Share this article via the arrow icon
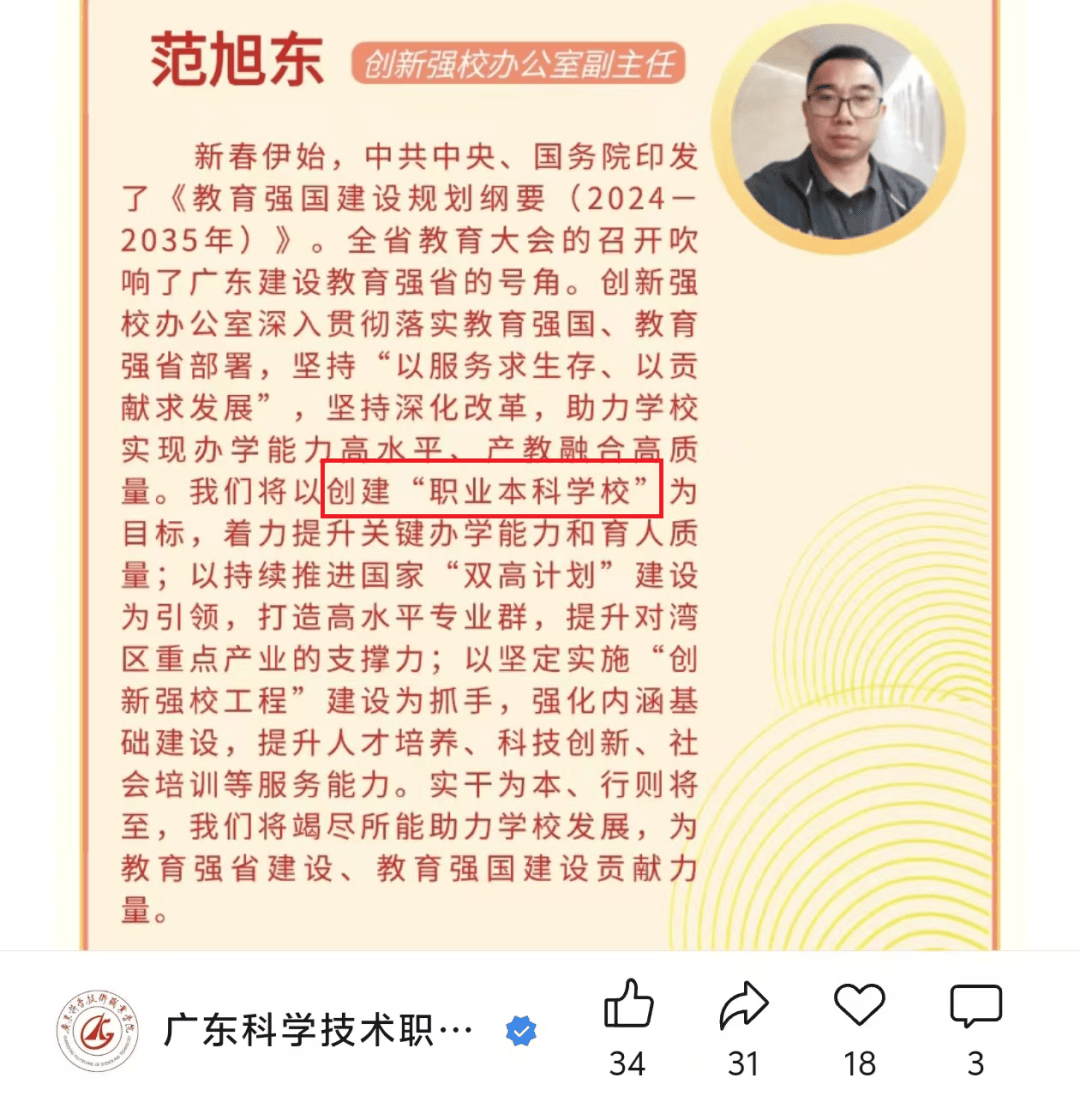 (743, 1005)
